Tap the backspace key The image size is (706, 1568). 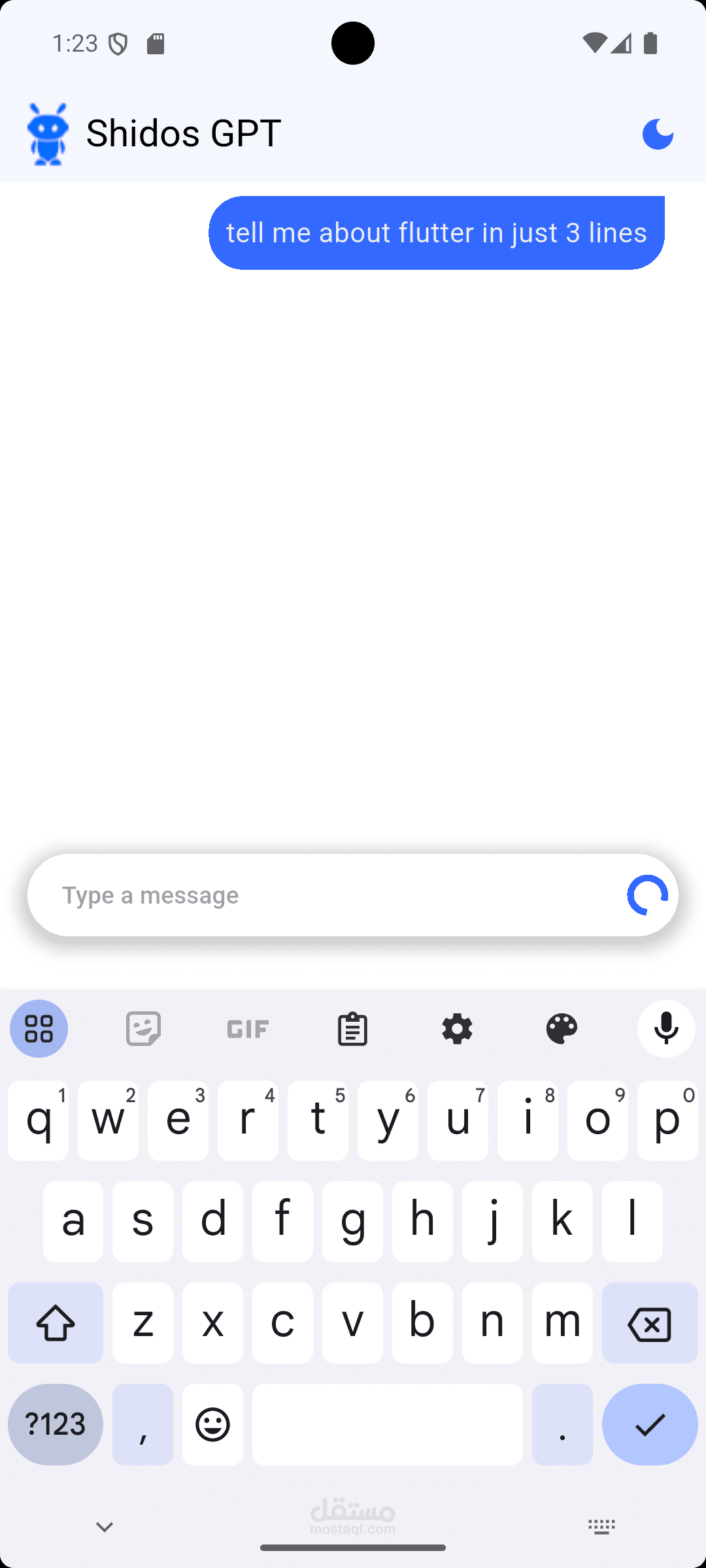(650, 1323)
